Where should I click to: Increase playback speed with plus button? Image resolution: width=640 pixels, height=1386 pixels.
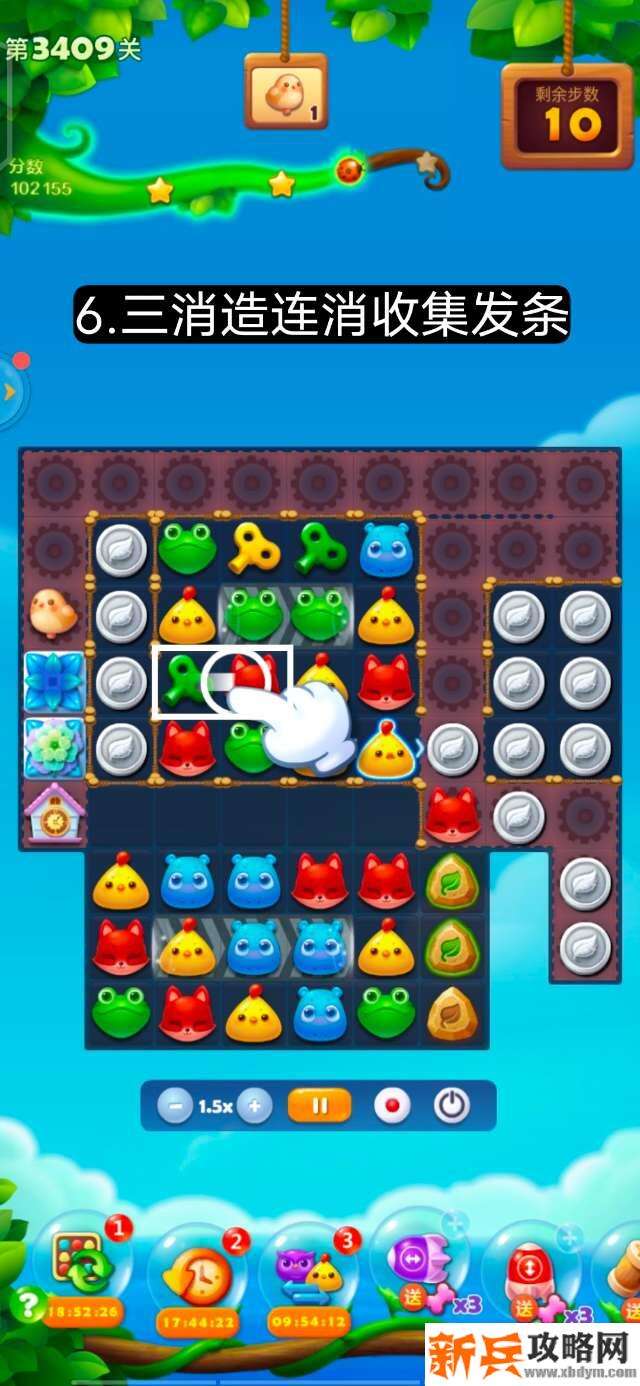(x=254, y=1106)
